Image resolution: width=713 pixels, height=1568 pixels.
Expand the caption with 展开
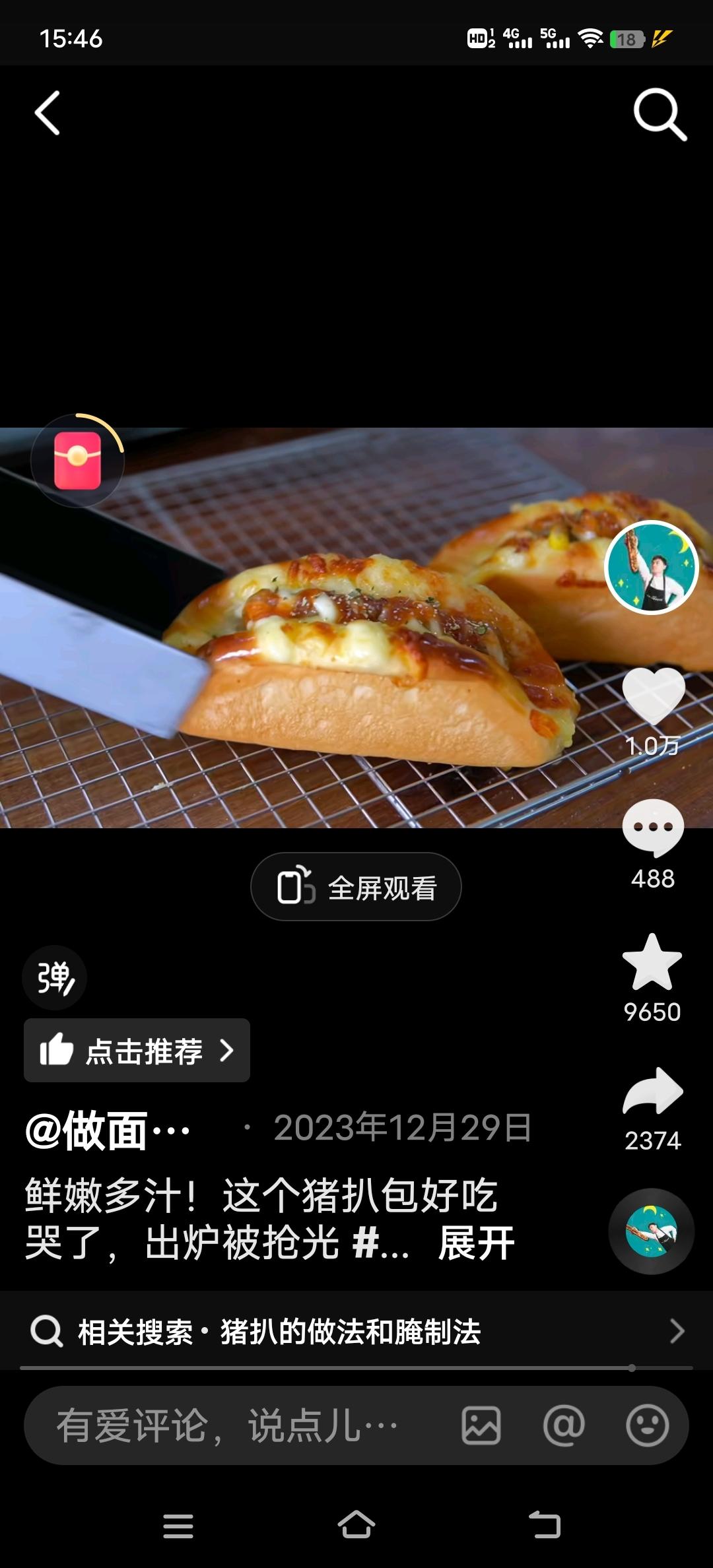click(x=476, y=1244)
